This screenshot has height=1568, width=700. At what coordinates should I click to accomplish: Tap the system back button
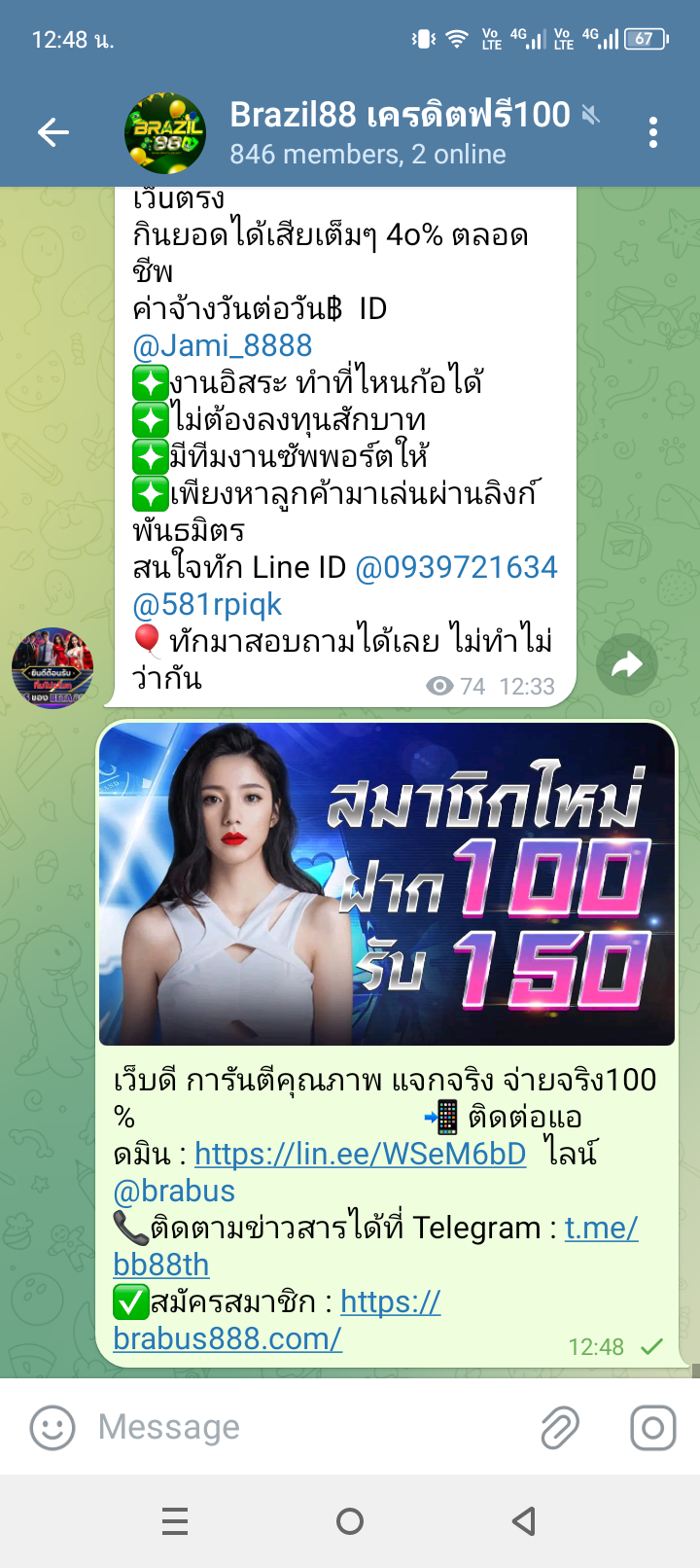[x=524, y=1521]
